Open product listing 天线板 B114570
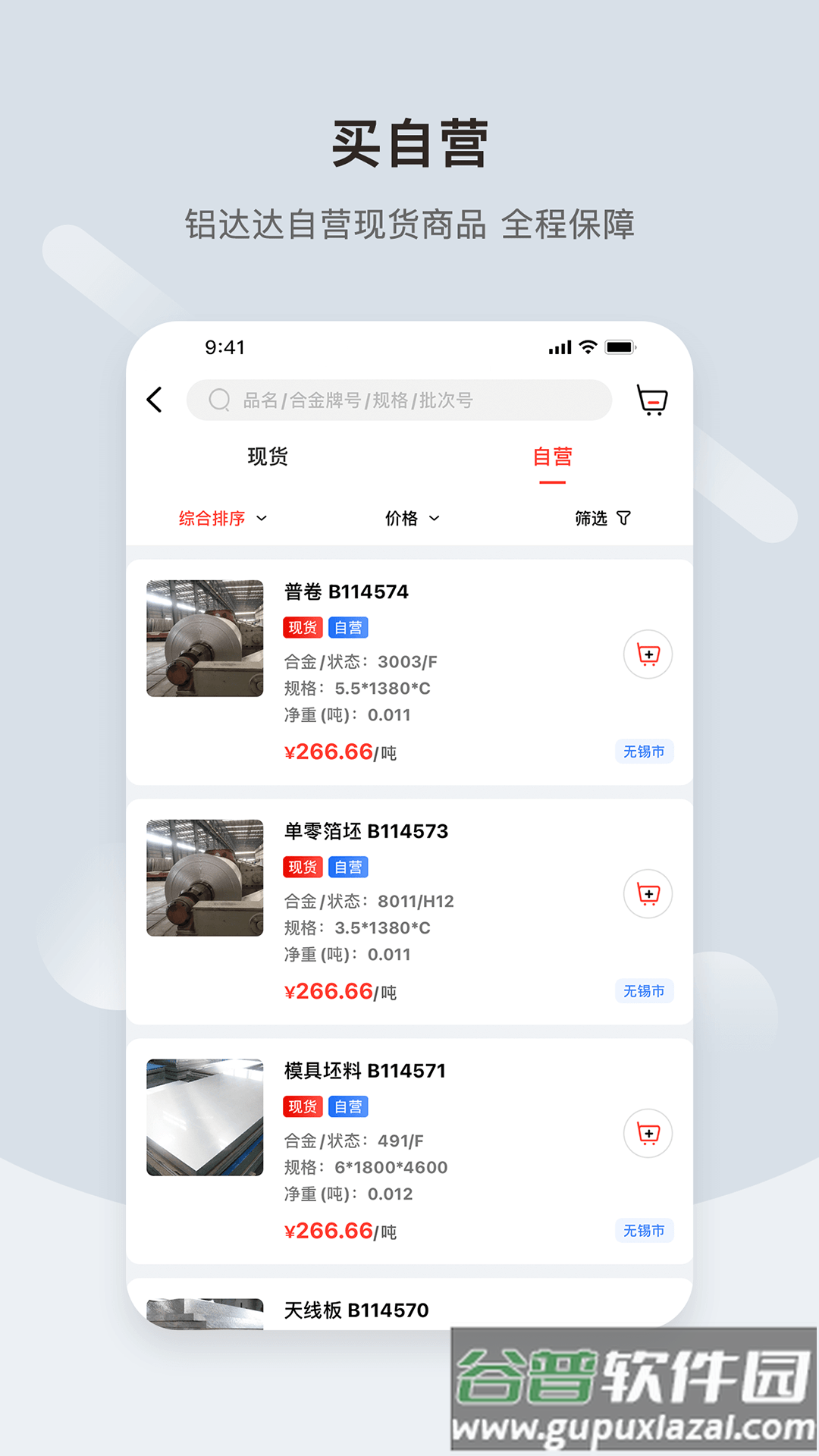819x1456 pixels. coord(355,1310)
